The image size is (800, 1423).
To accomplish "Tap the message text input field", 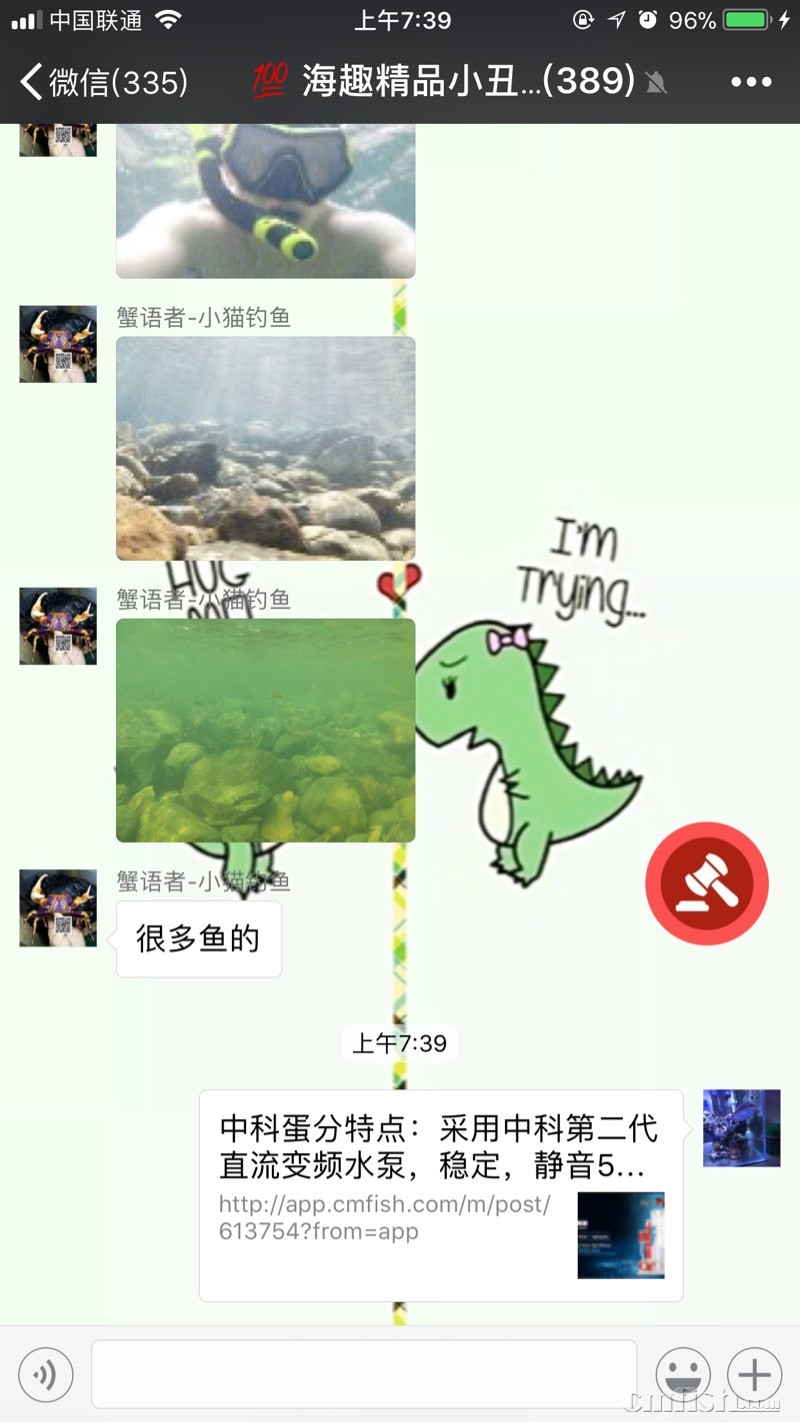I will point(365,1375).
